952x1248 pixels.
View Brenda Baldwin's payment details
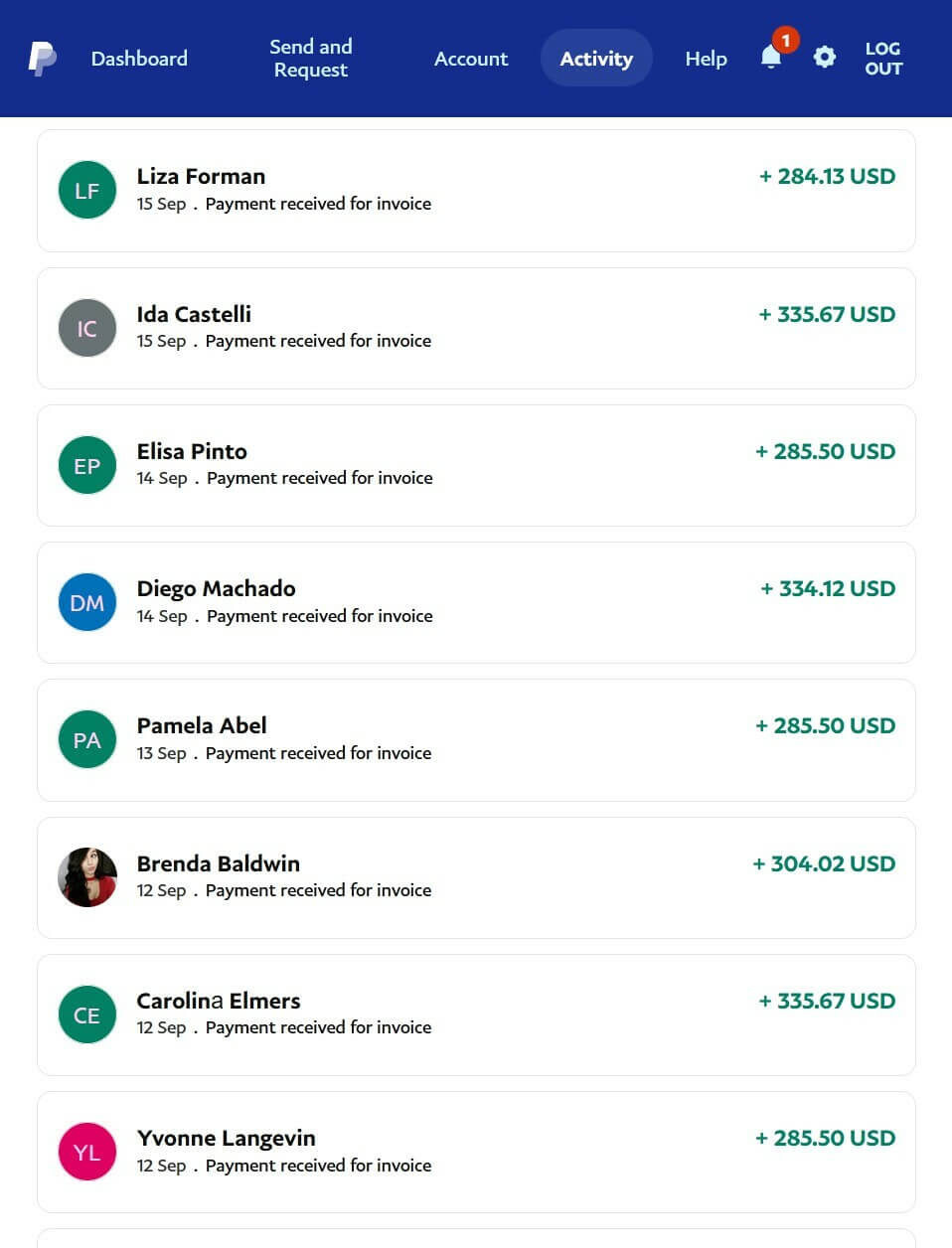[x=475, y=877]
